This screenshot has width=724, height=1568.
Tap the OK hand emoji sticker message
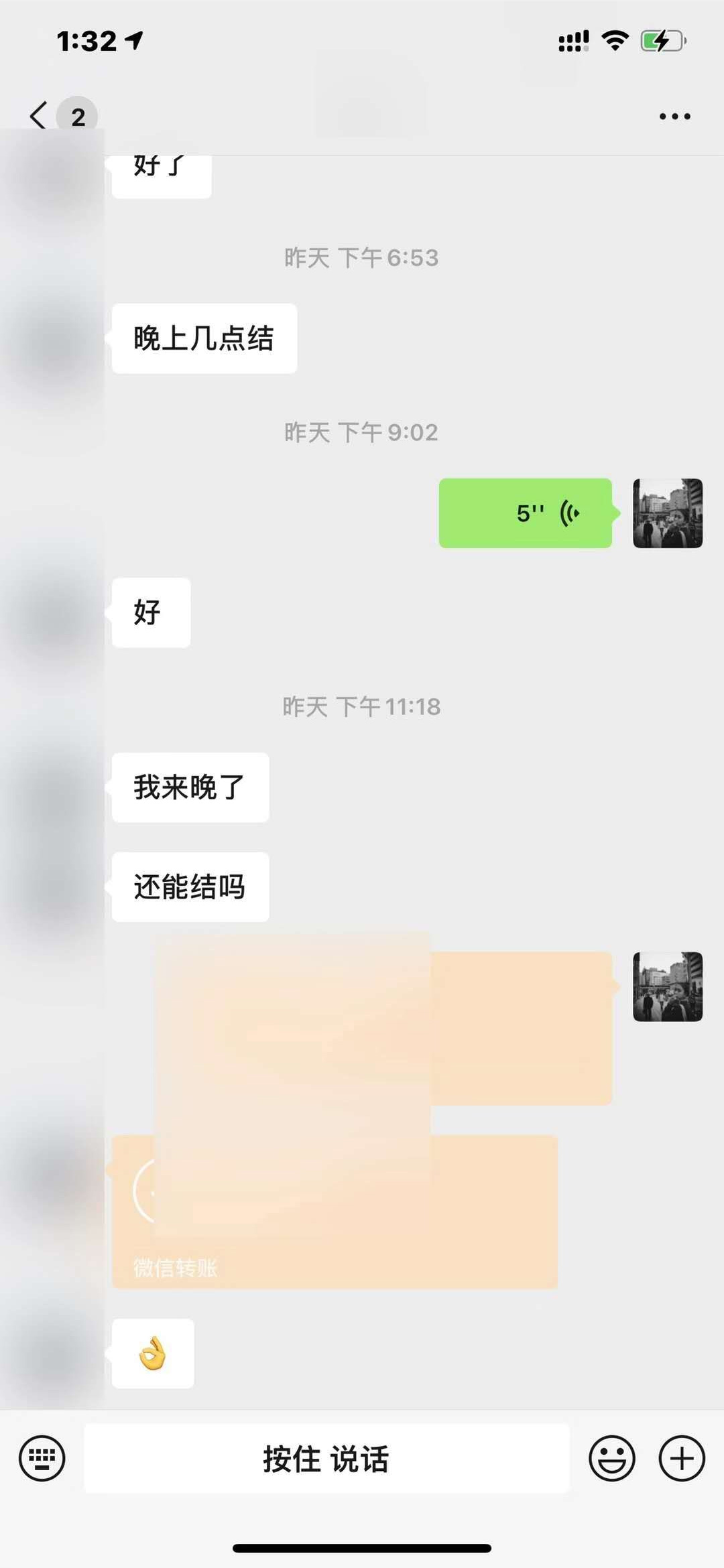[x=153, y=1353]
